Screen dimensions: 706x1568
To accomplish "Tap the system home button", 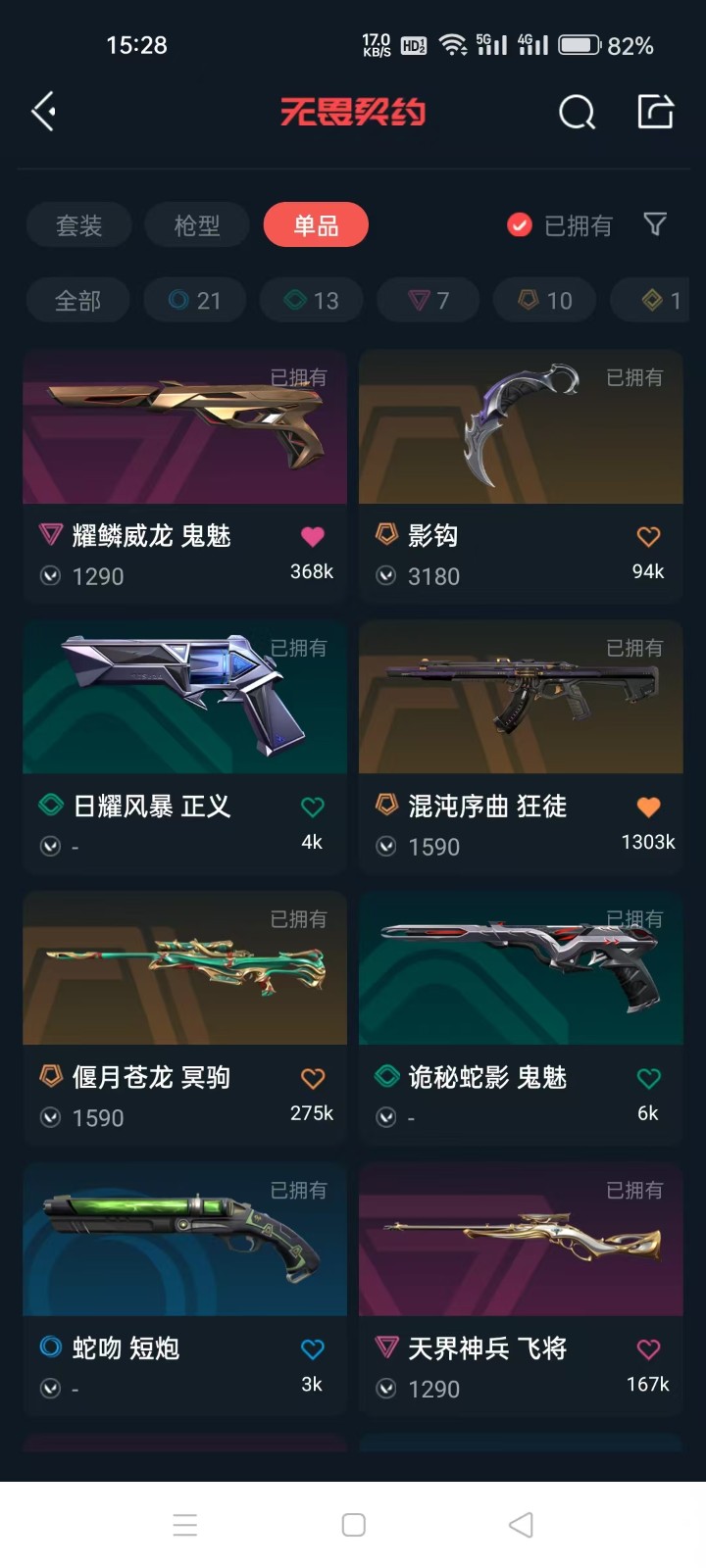I will [x=353, y=1525].
